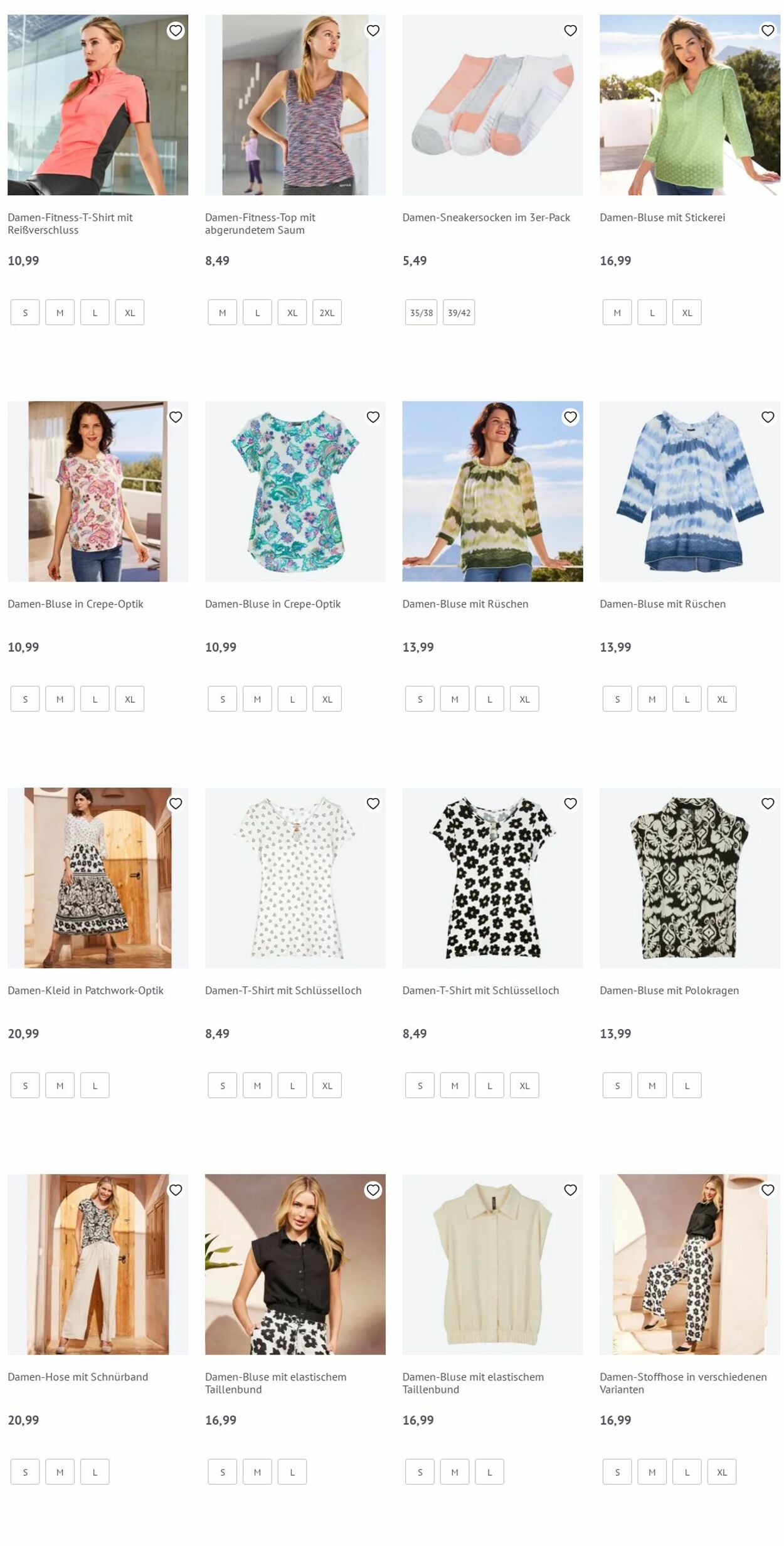Add Damen-Fitness-T-Shirt mit Reißverschluss to wishlist
784x1546 pixels.
(176, 31)
